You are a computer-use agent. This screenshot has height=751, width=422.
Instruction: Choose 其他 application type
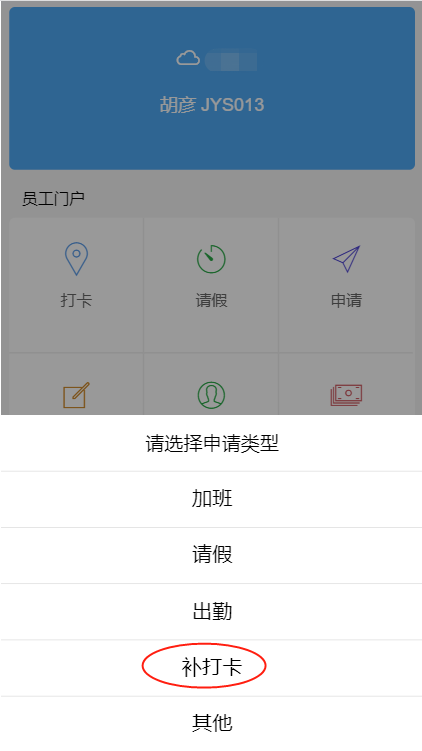[x=211, y=723]
